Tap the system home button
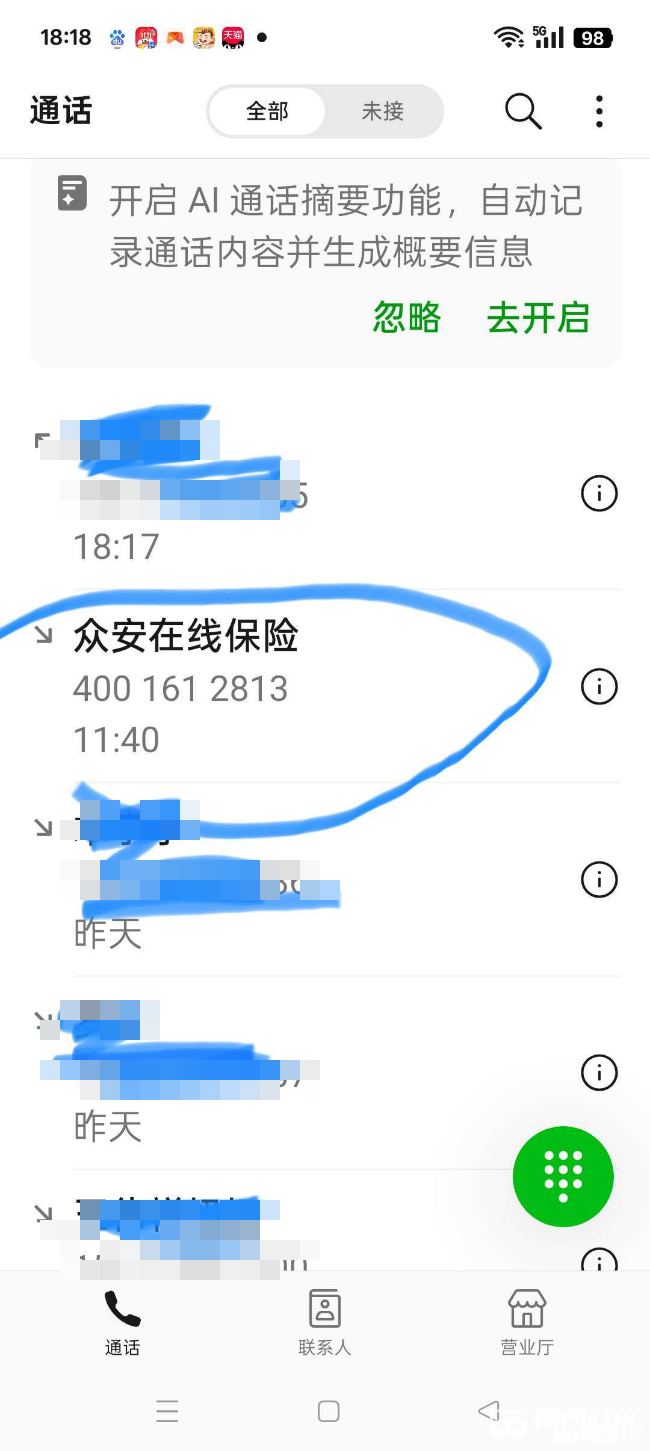The width and height of the screenshot is (650, 1451). coord(328,1411)
